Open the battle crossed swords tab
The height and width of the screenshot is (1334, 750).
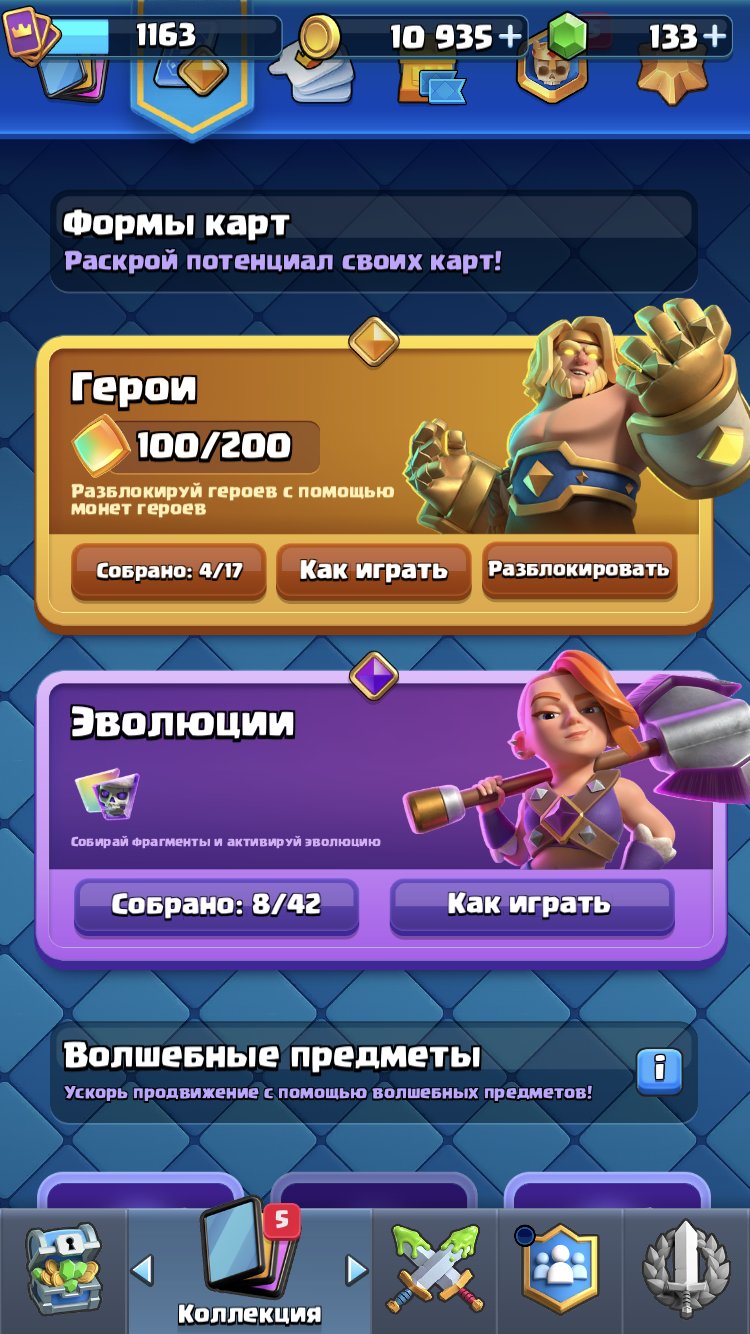435,1270
